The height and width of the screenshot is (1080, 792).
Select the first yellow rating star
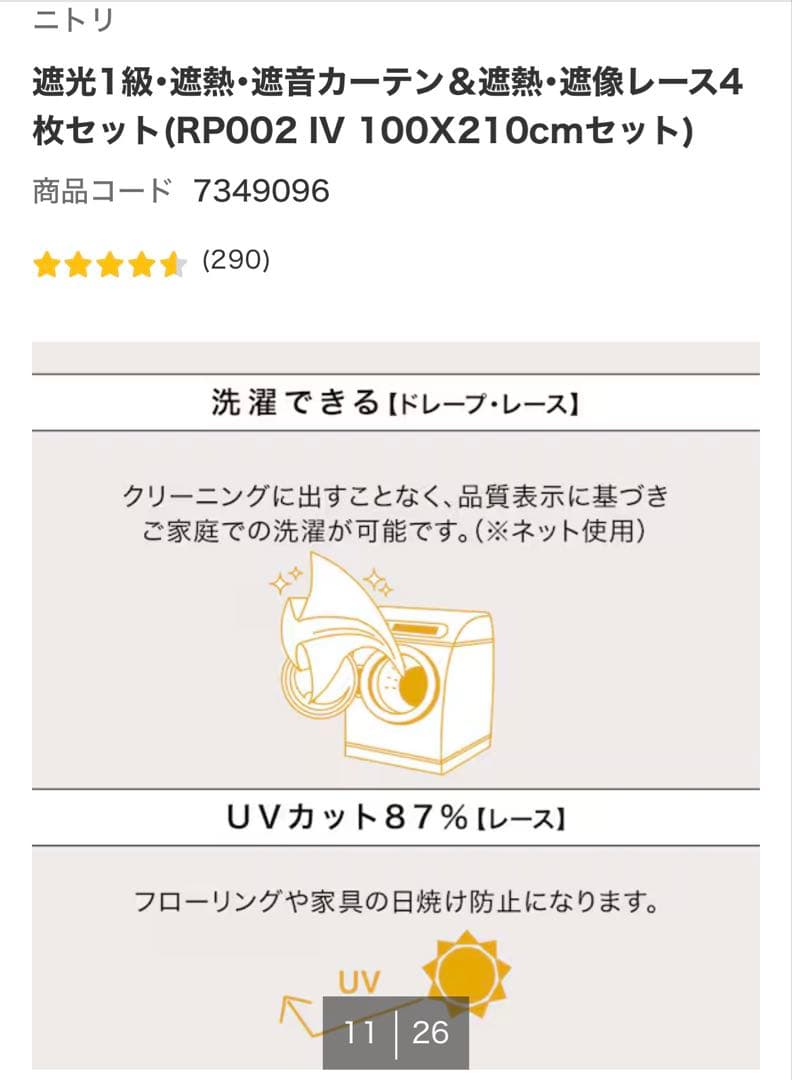pyautogui.click(x=48, y=264)
